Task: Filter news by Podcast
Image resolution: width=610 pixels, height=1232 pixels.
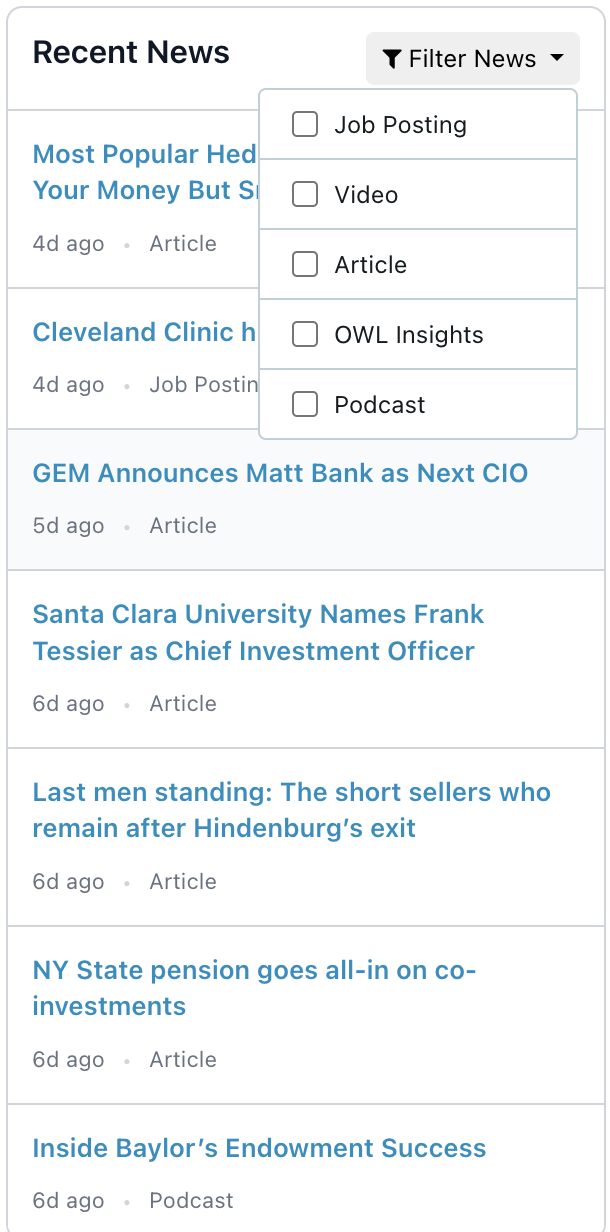Action: point(305,405)
